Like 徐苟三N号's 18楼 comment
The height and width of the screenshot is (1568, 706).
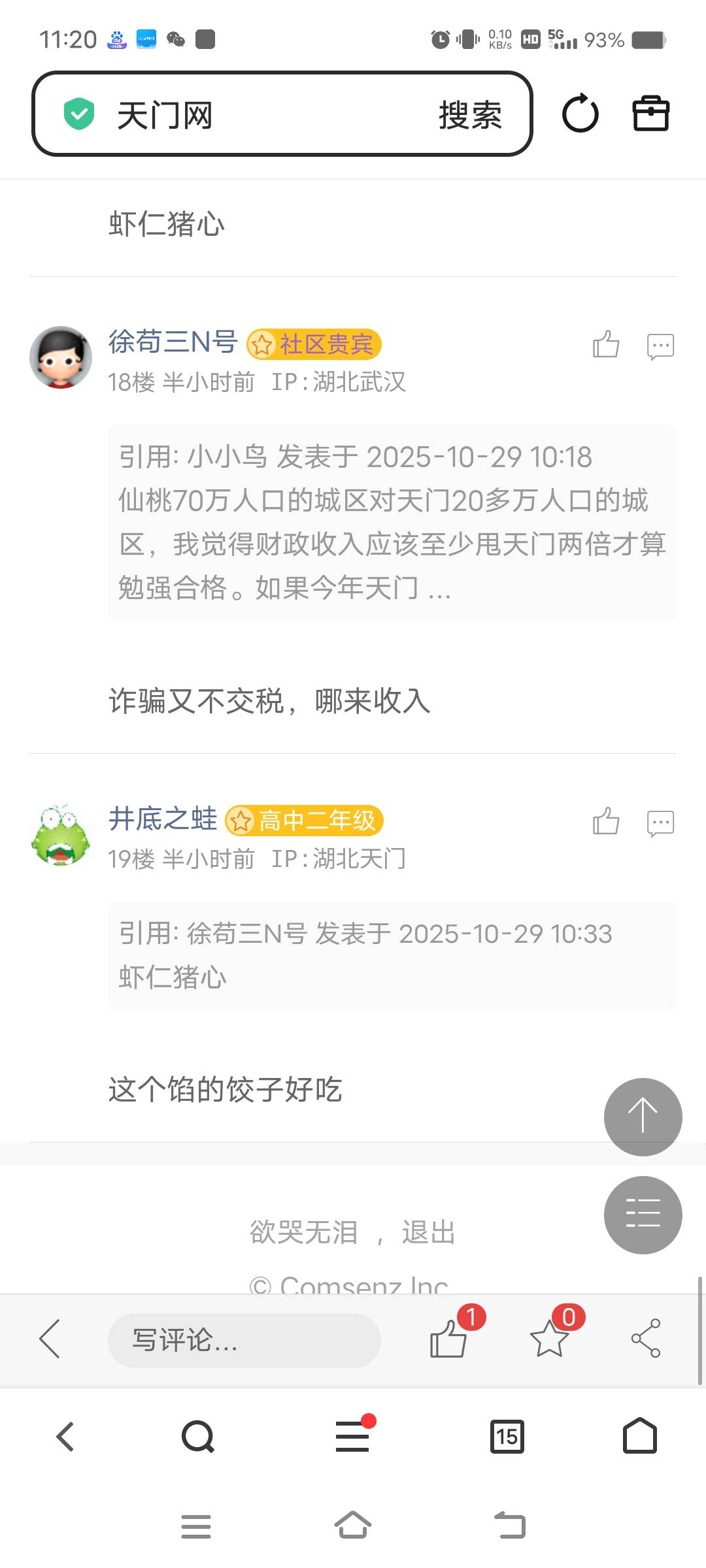click(x=605, y=344)
